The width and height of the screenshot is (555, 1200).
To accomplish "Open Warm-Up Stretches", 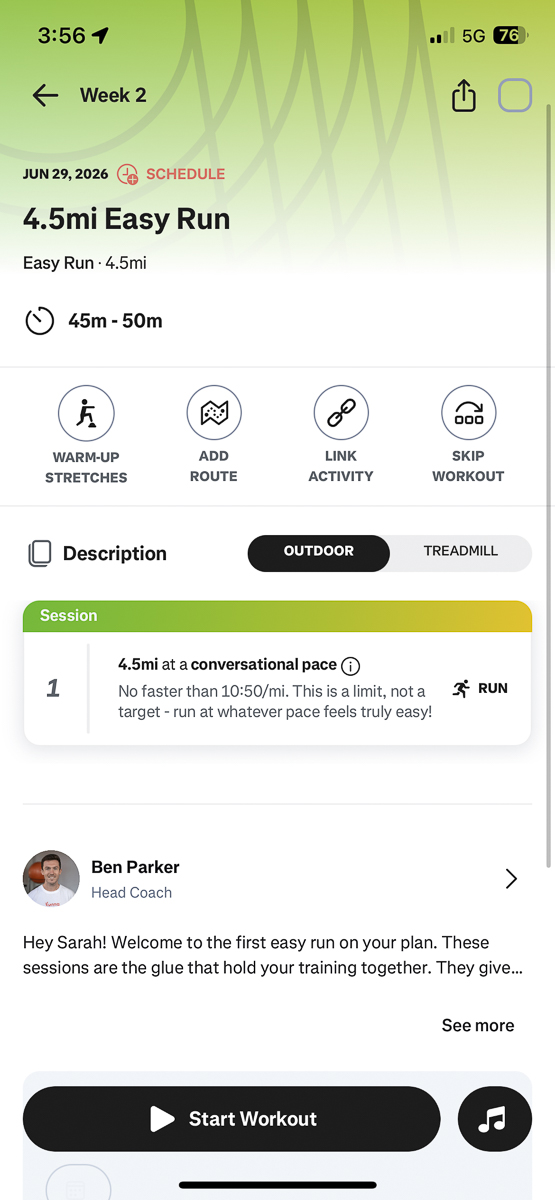I will pos(86,435).
